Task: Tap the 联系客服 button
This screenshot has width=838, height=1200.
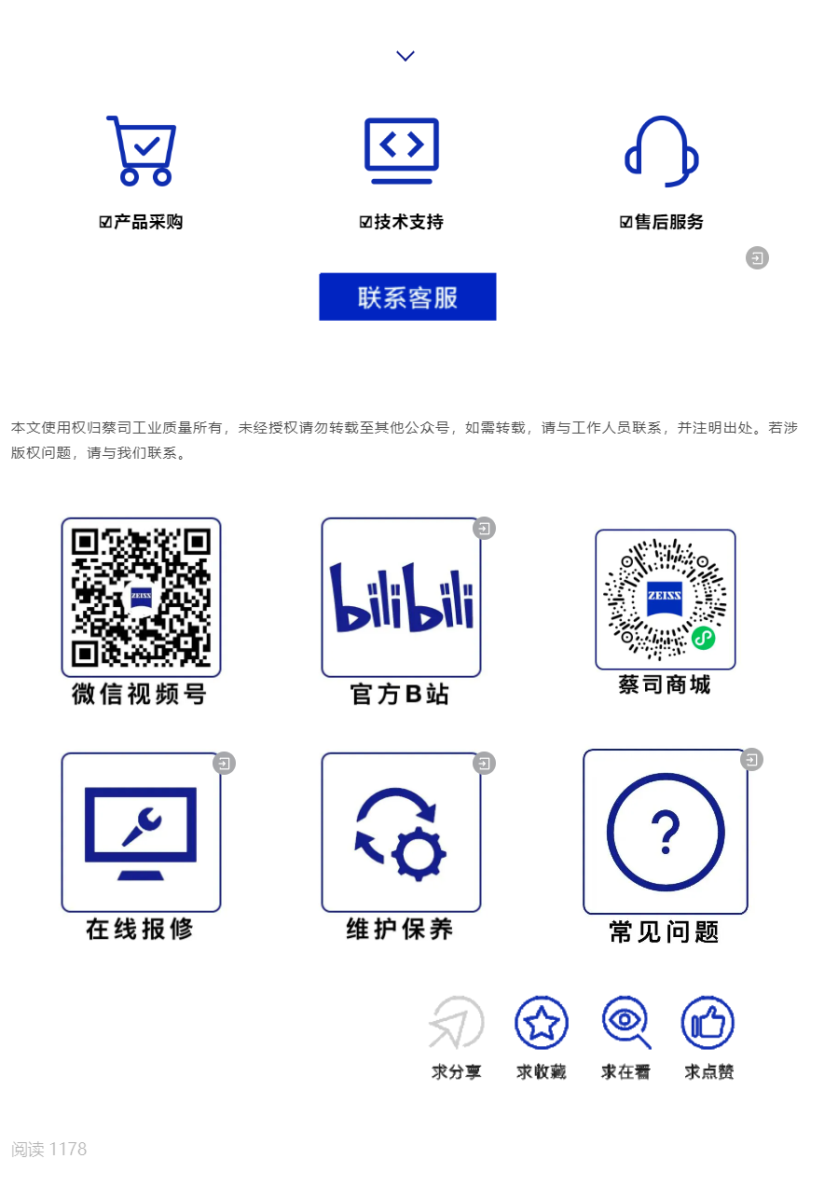Action: 407,297
